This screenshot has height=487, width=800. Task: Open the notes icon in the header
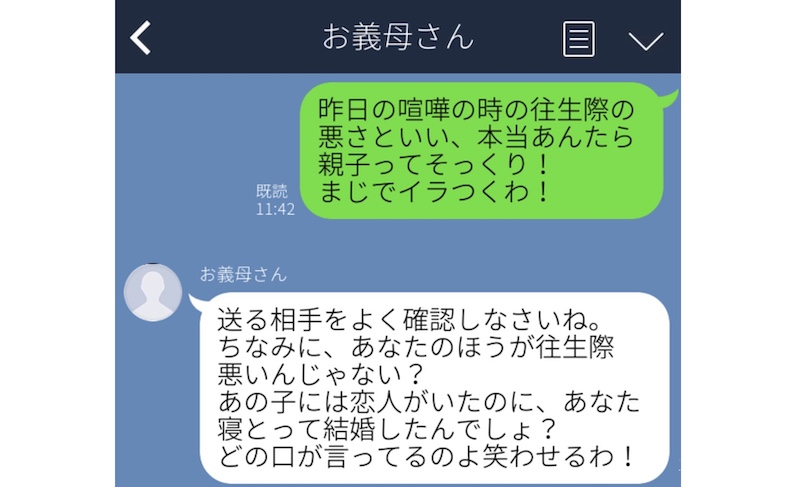(579, 39)
